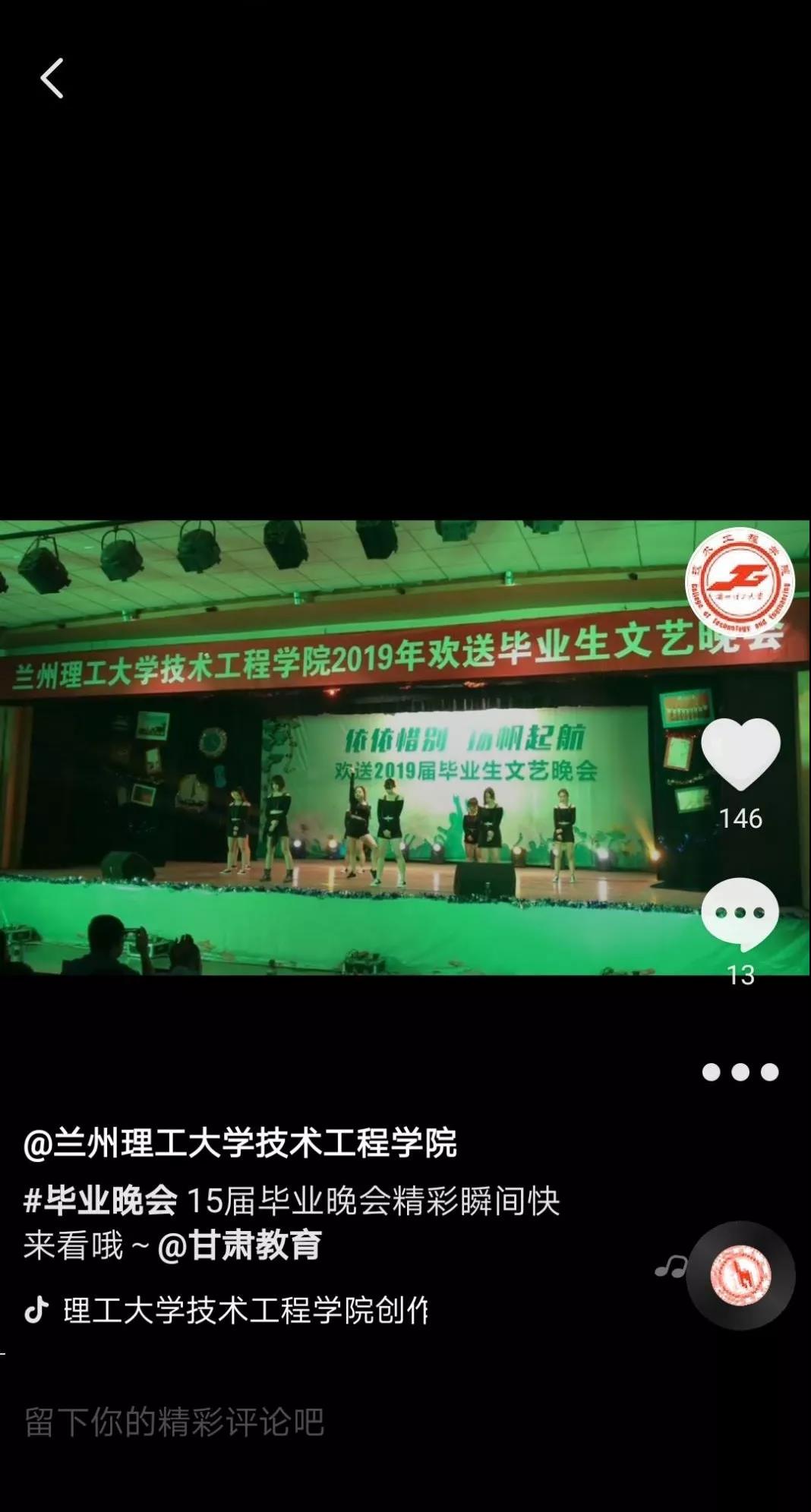Open the @兰州理工大学技术工程学院 account name

240,1143
